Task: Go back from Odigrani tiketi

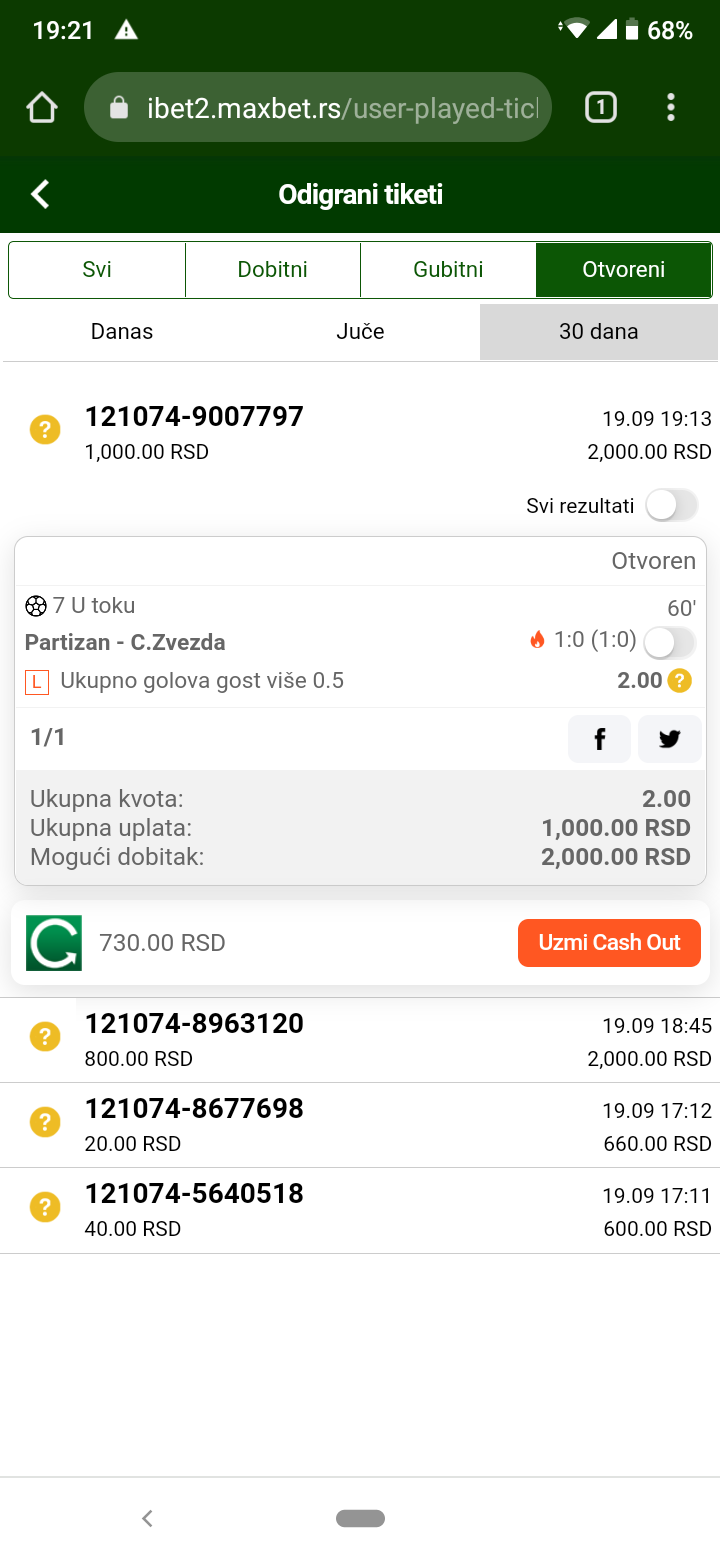Action: [x=40, y=194]
